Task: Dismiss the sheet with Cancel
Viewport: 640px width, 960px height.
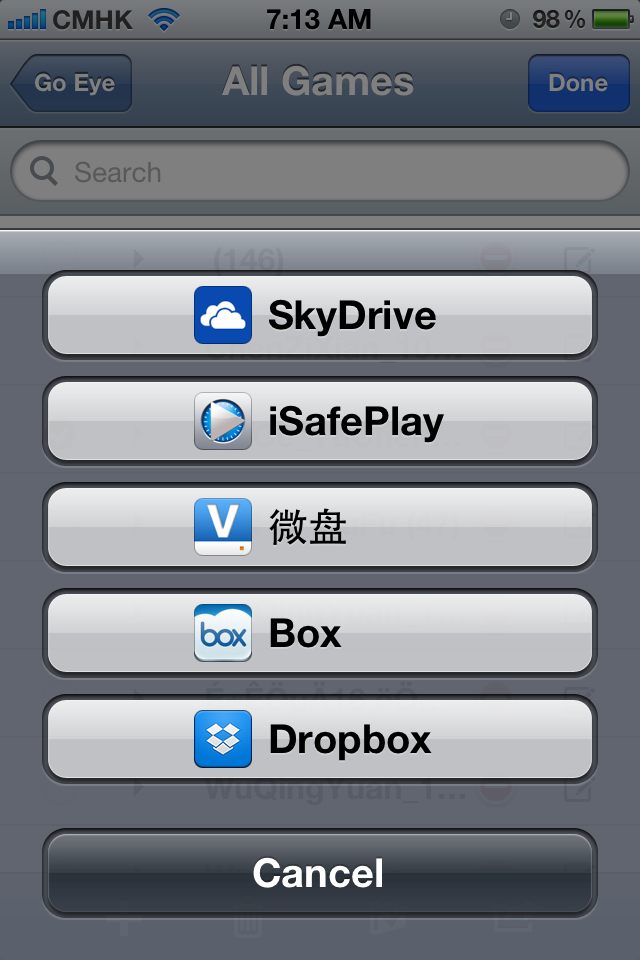Action: [320, 873]
